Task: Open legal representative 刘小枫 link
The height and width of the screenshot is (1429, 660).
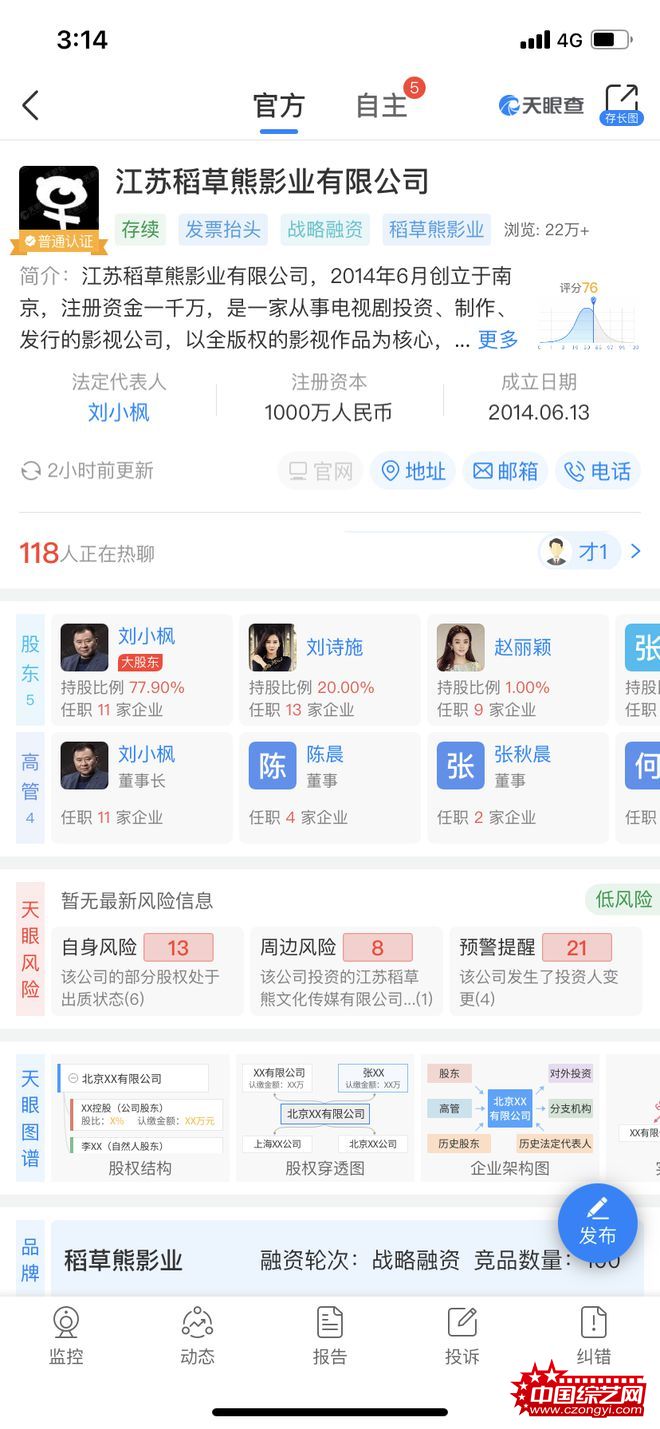Action: [118, 412]
